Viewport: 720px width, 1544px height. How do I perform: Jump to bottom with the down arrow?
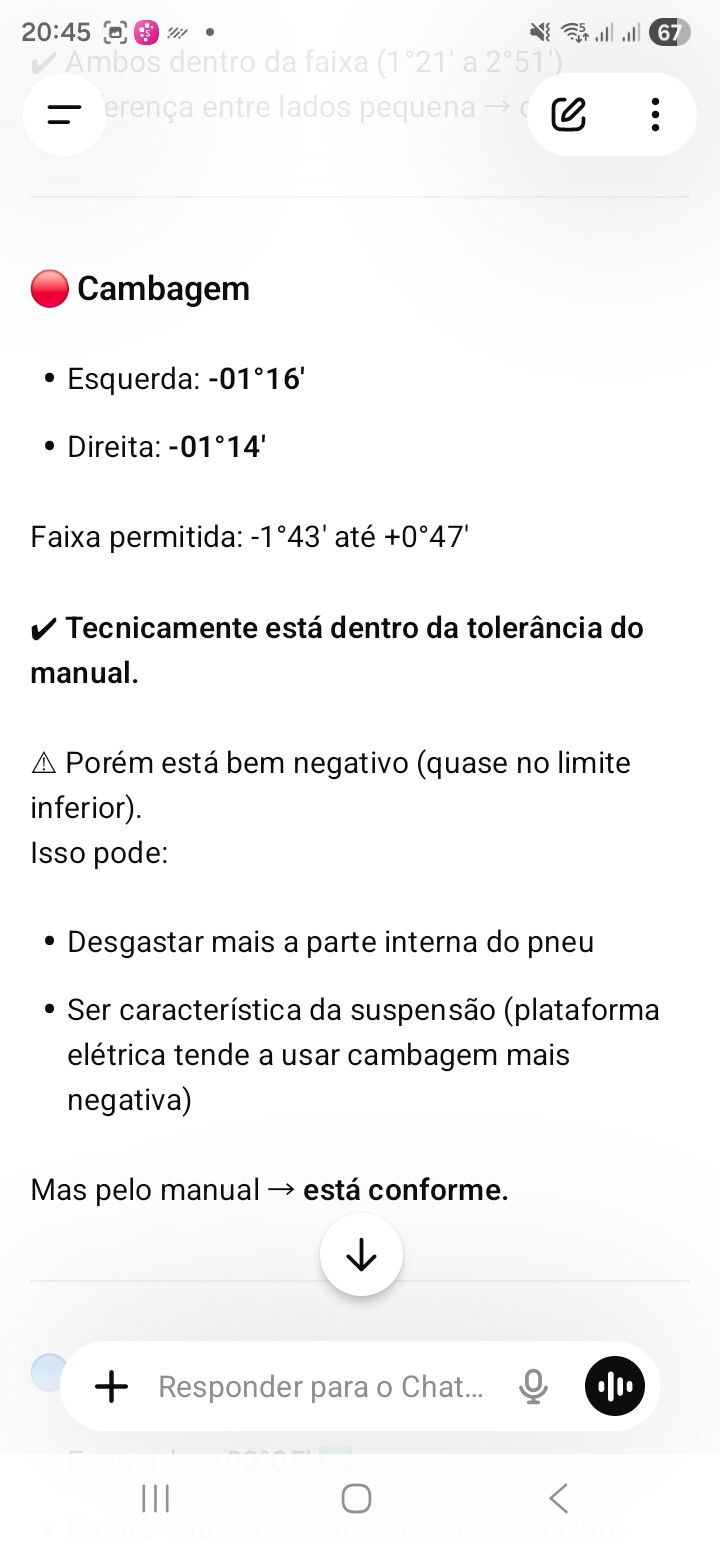pyautogui.click(x=361, y=1255)
